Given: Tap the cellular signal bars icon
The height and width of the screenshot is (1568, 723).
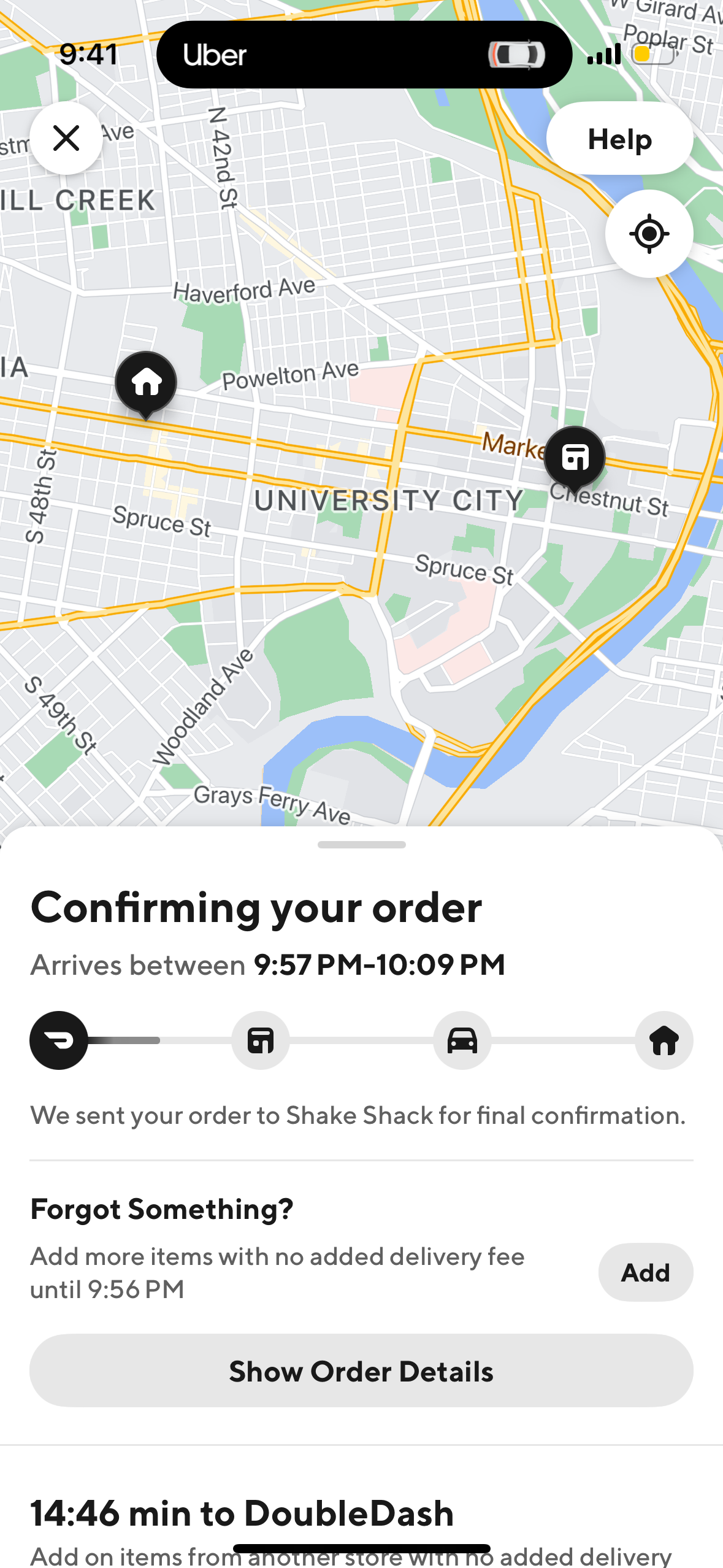Looking at the screenshot, I should pos(603,54).
